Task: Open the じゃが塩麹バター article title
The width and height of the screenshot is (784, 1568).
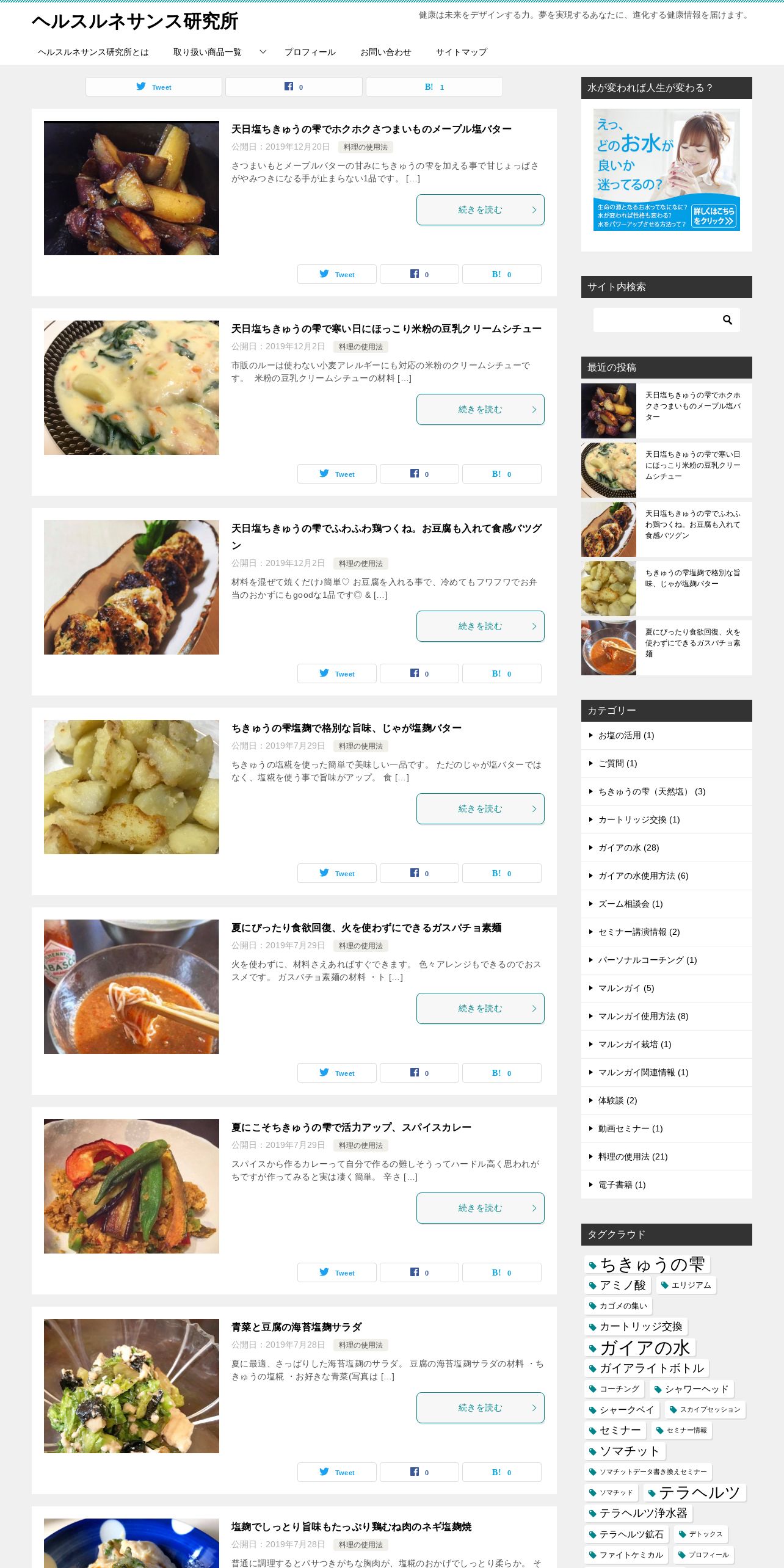Action: point(346,728)
